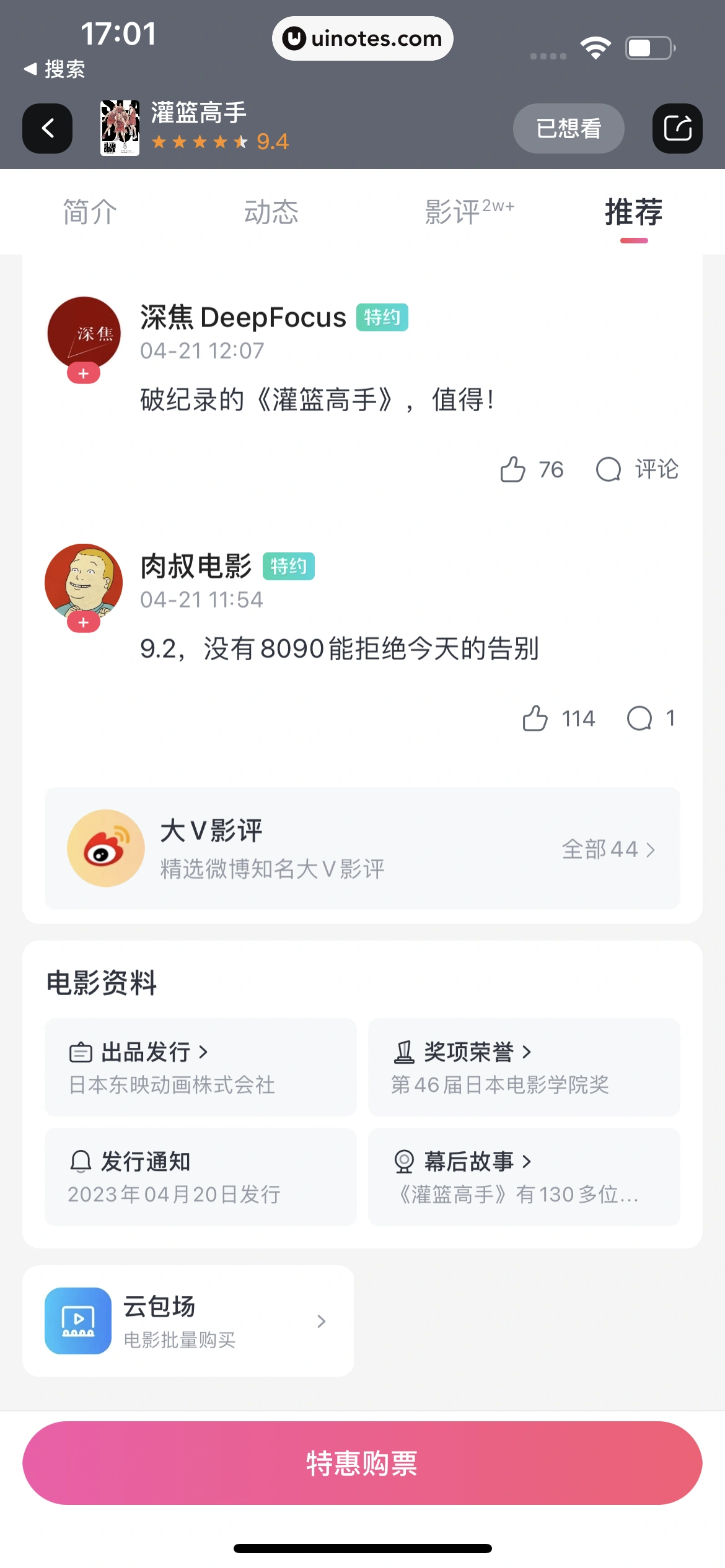
Task: View the 幕后故事 card
Action: coord(524,1176)
